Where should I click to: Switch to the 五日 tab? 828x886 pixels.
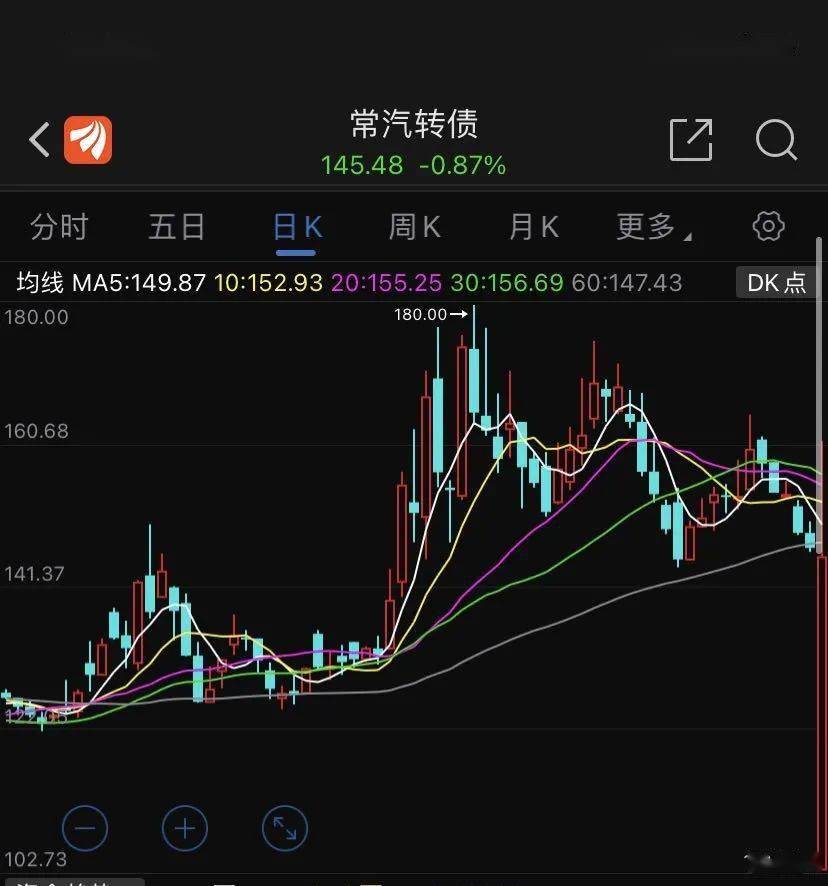click(176, 227)
